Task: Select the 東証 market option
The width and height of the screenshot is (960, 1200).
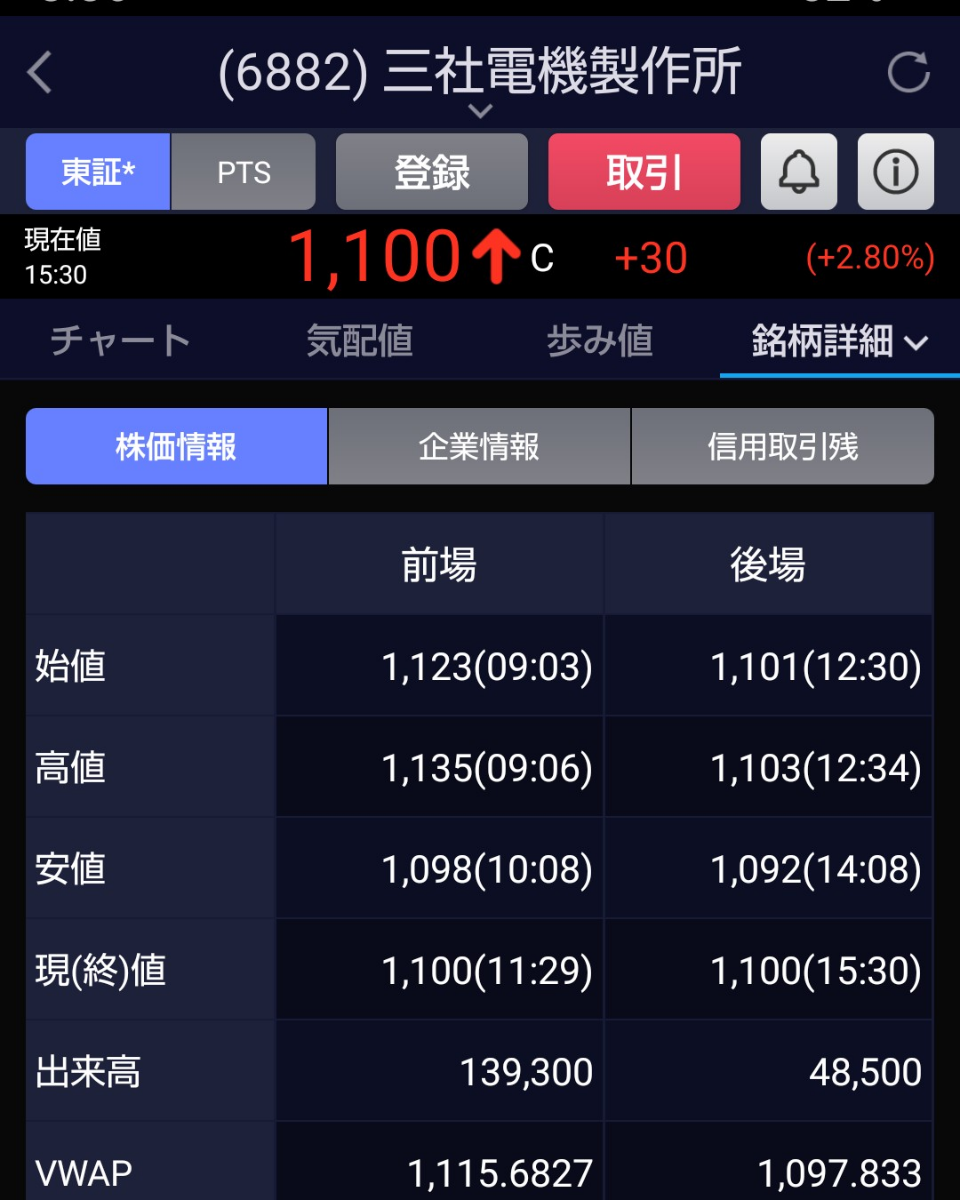Action: point(98,172)
